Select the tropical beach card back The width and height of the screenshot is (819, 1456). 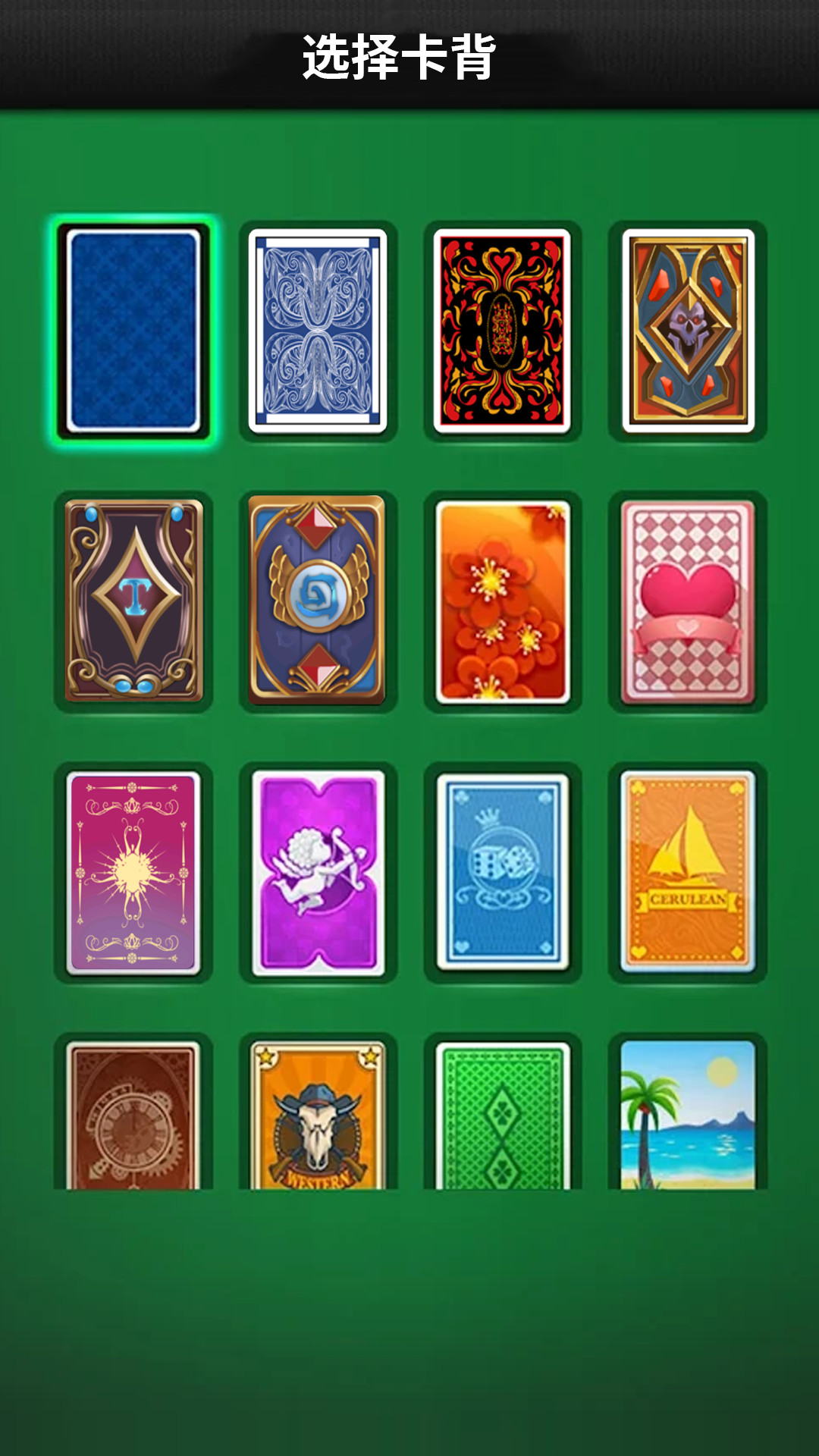click(688, 1115)
